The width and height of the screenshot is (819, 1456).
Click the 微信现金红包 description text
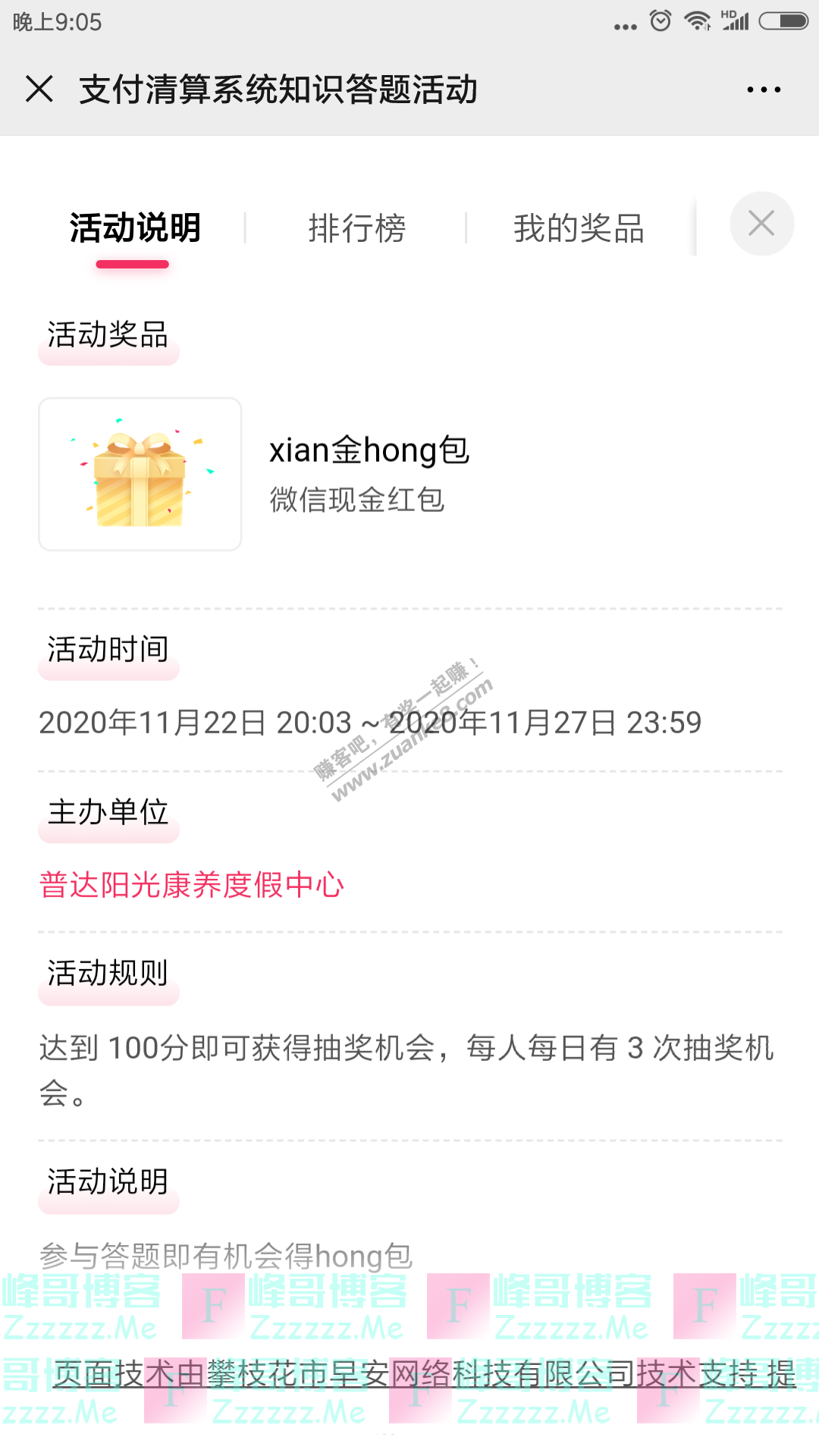point(356,499)
